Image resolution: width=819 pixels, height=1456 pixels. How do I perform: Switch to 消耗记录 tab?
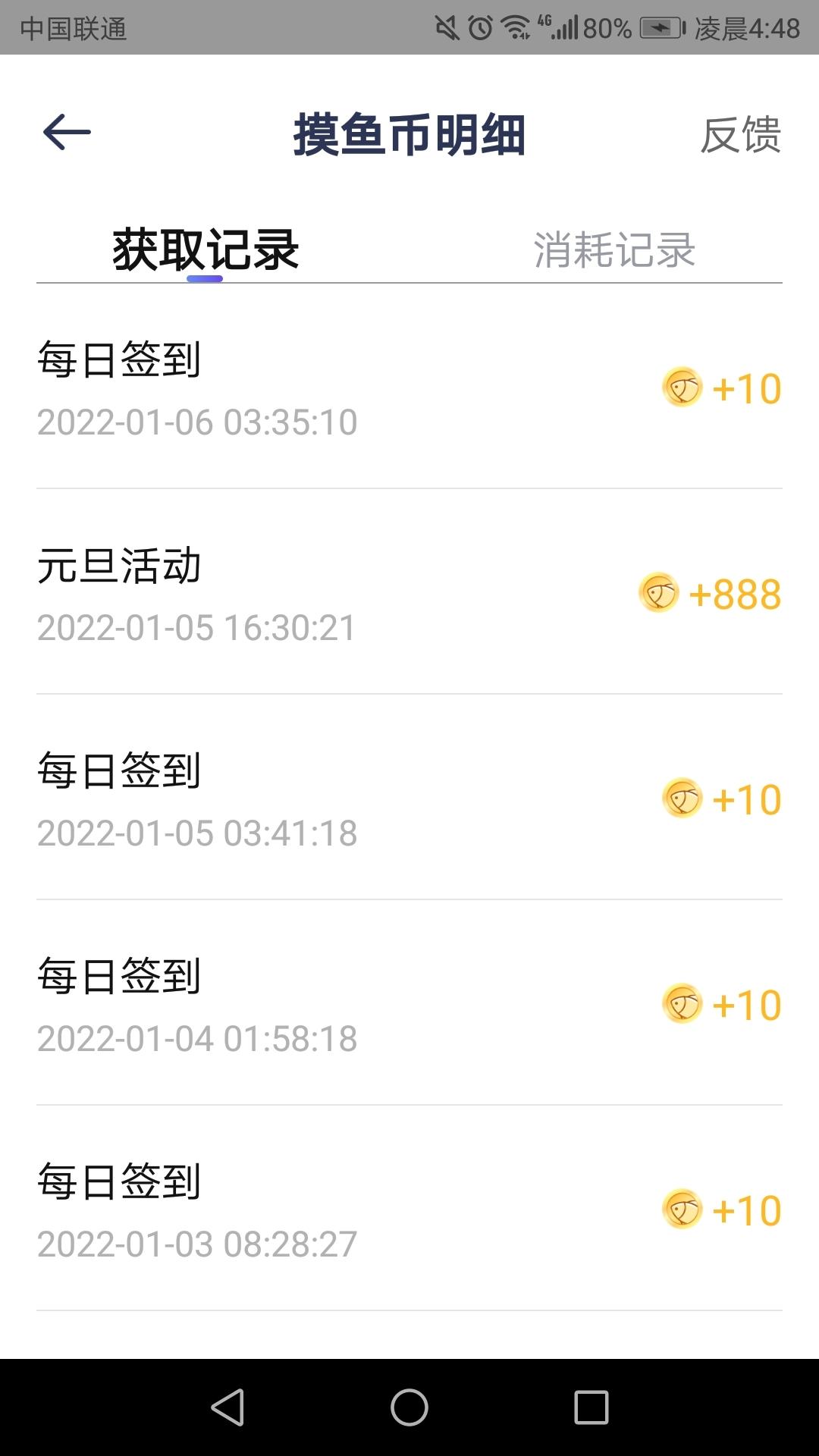tap(614, 249)
